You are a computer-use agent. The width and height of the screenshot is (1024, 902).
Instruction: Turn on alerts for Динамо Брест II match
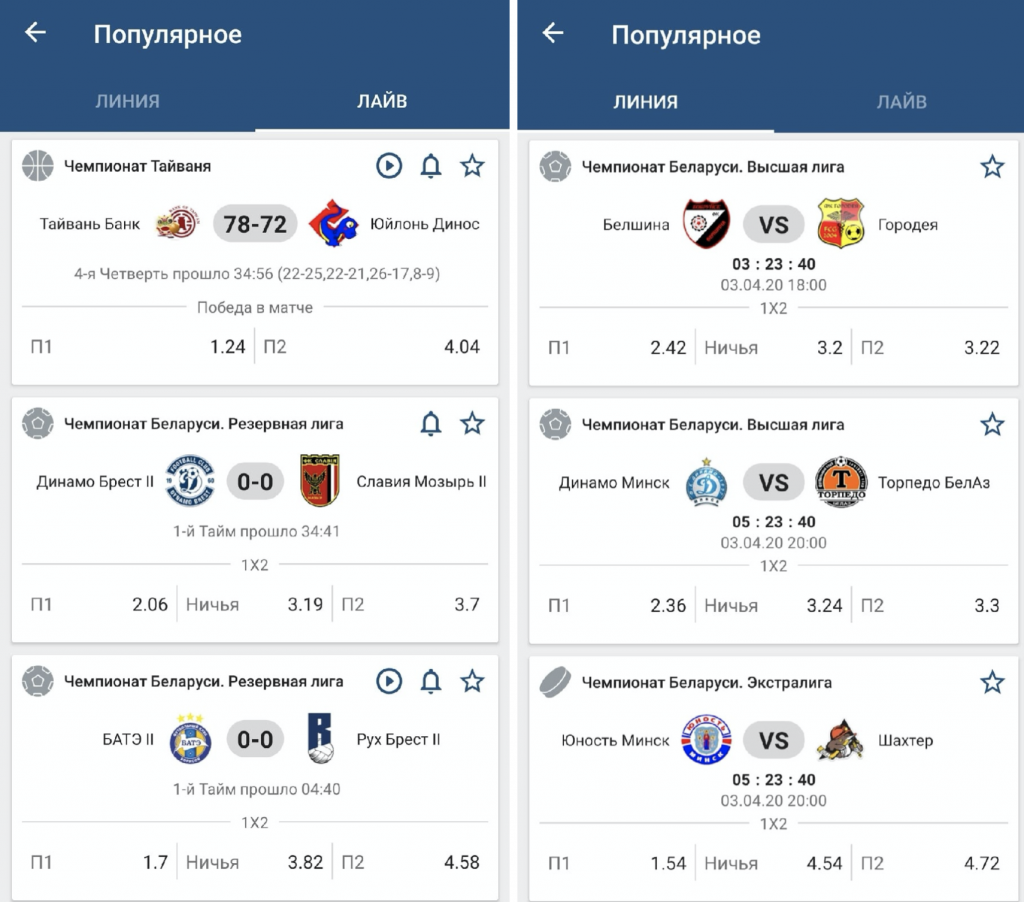pyautogui.click(x=431, y=424)
